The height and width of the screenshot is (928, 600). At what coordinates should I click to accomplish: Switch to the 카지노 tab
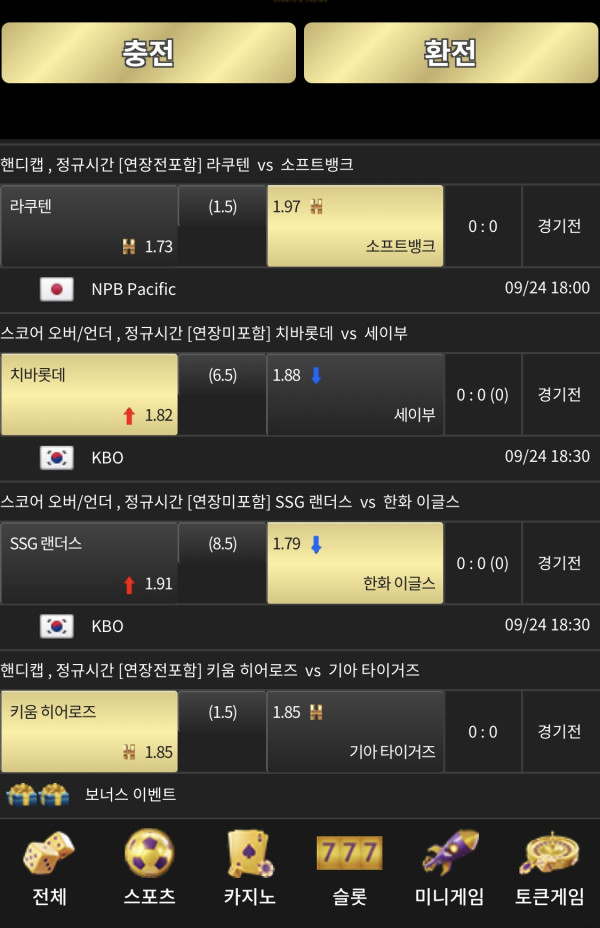tap(249, 868)
